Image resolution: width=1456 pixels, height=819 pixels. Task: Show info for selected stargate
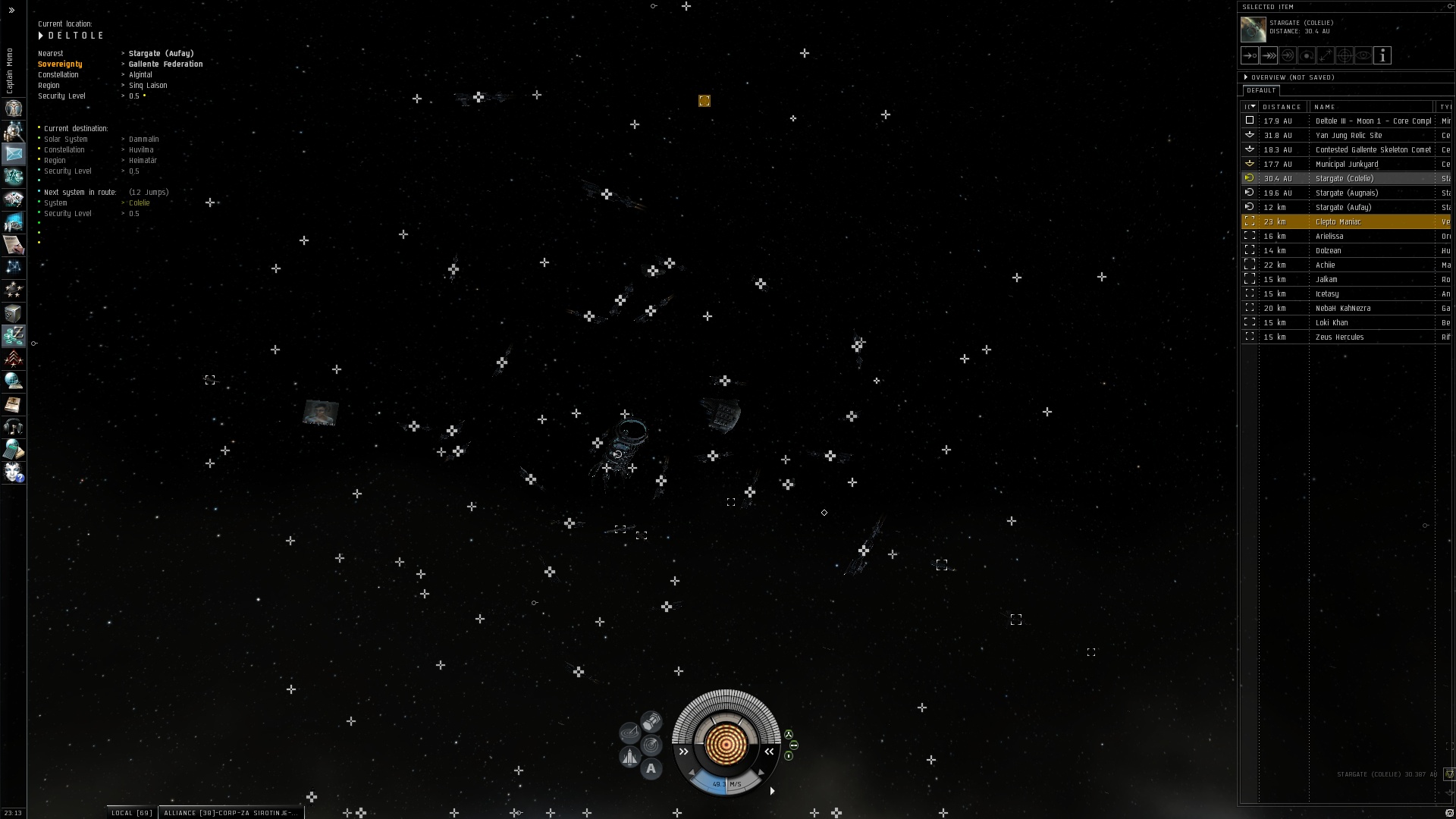click(1382, 55)
